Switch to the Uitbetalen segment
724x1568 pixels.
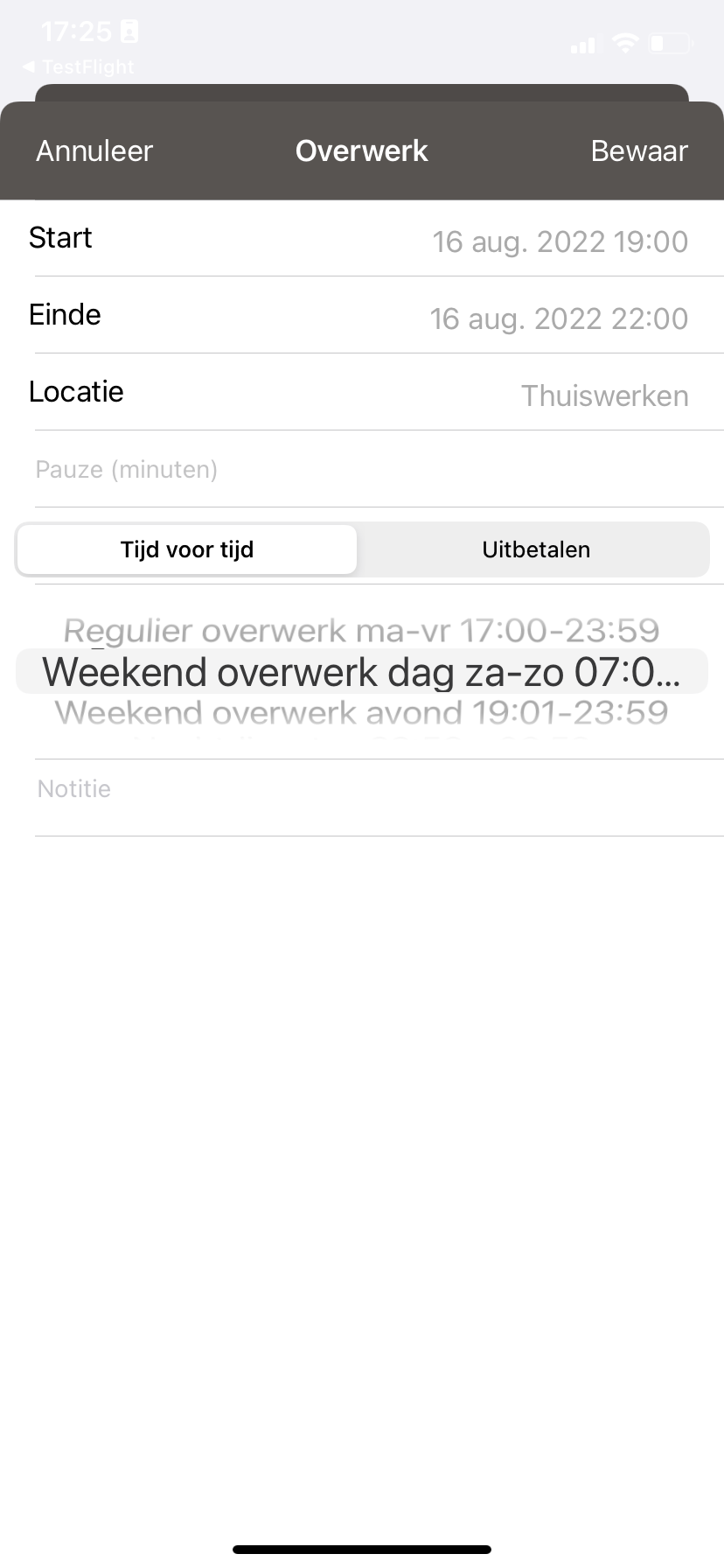coord(536,549)
